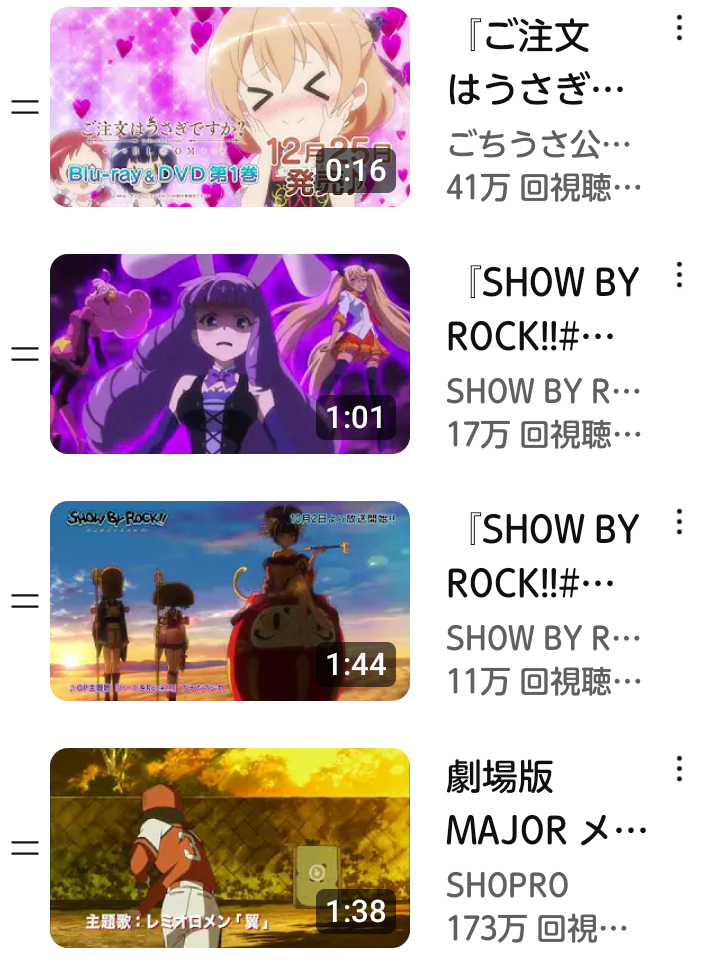Open the 1:44 SHOW BY ROCK video
The height and width of the screenshot is (980, 720).
[x=230, y=600]
